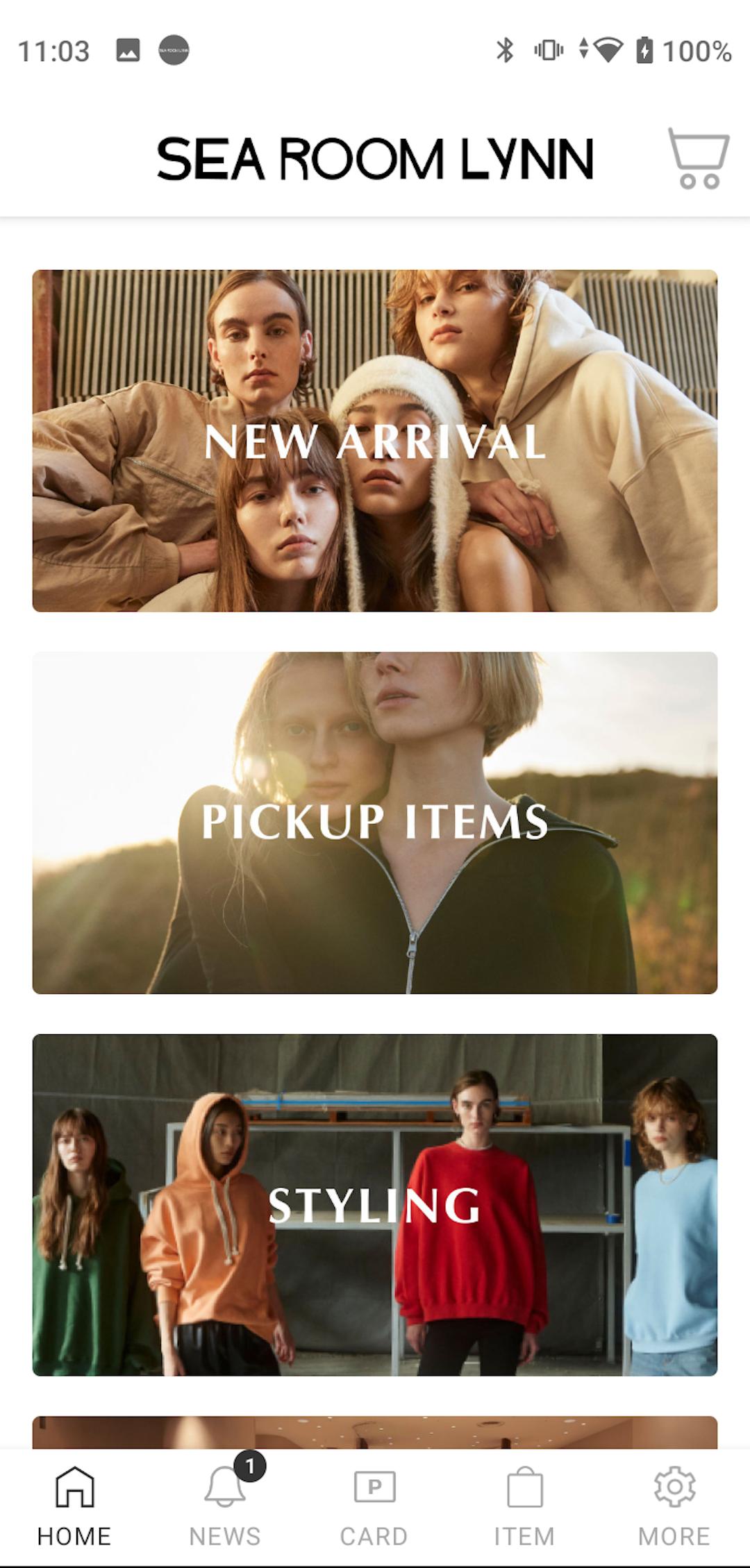Open the NEW ARRIVAL banner
Viewport: 750px width, 1568px height.
(x=375, y=441)
